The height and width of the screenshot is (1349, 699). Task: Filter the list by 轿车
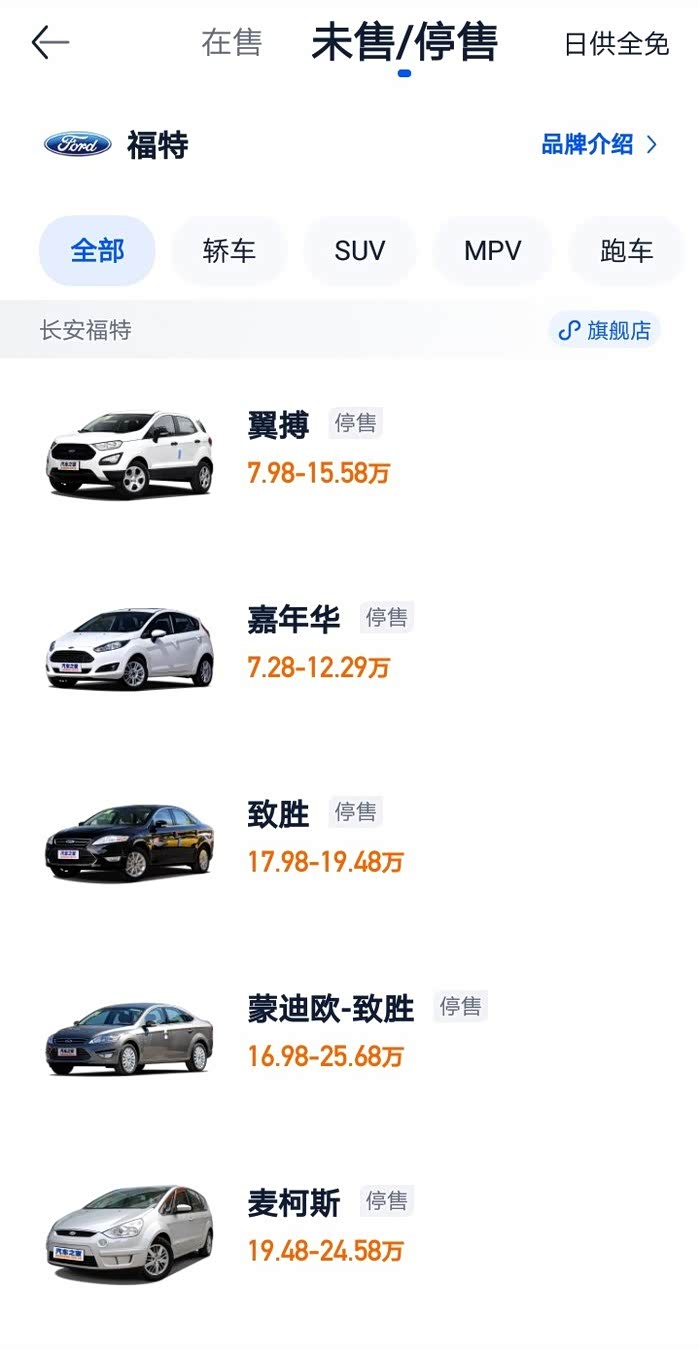pyautogui.click(x=229, y=251)
